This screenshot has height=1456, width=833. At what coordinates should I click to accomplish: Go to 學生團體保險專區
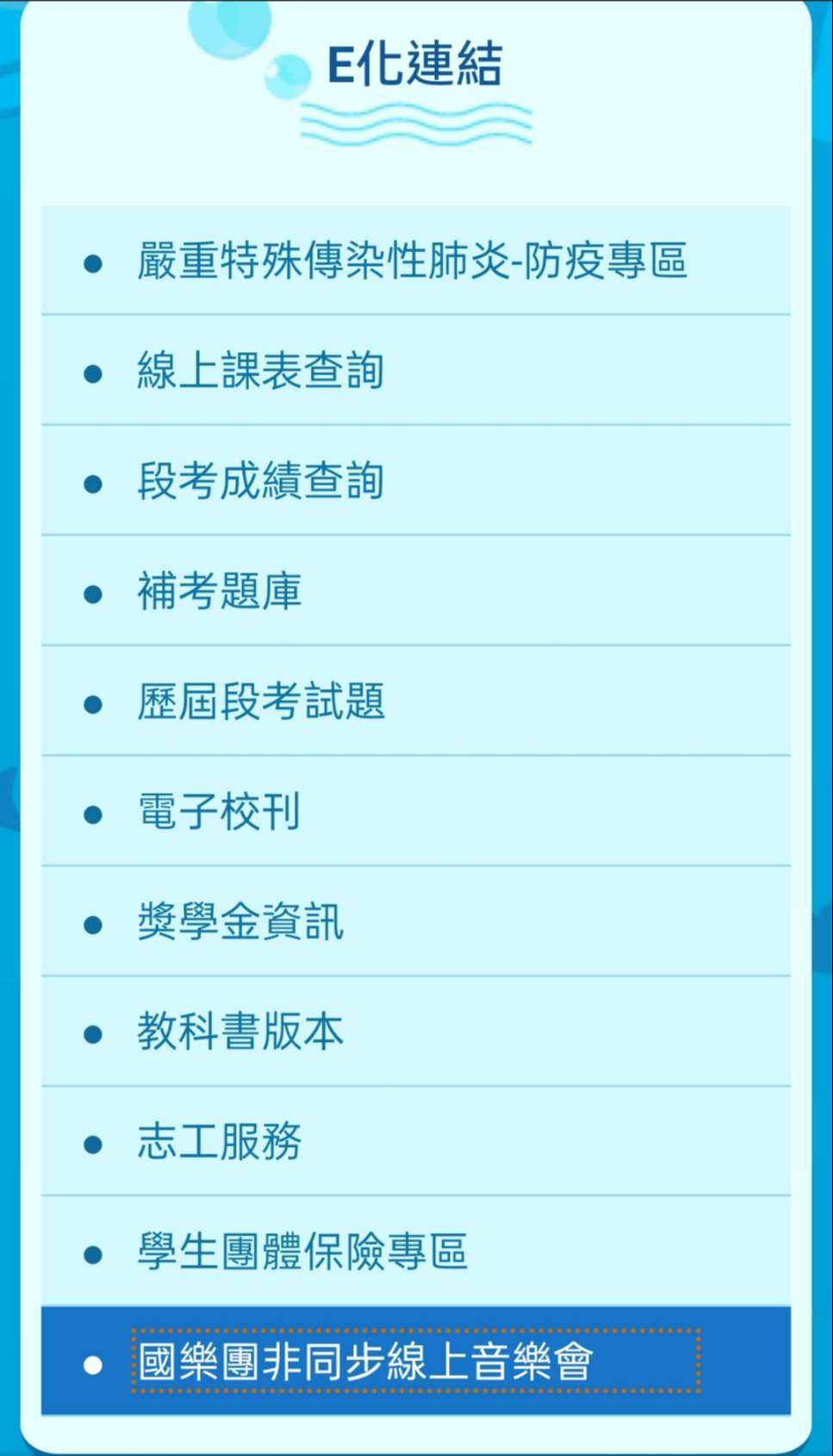[x=302, y=1251]
